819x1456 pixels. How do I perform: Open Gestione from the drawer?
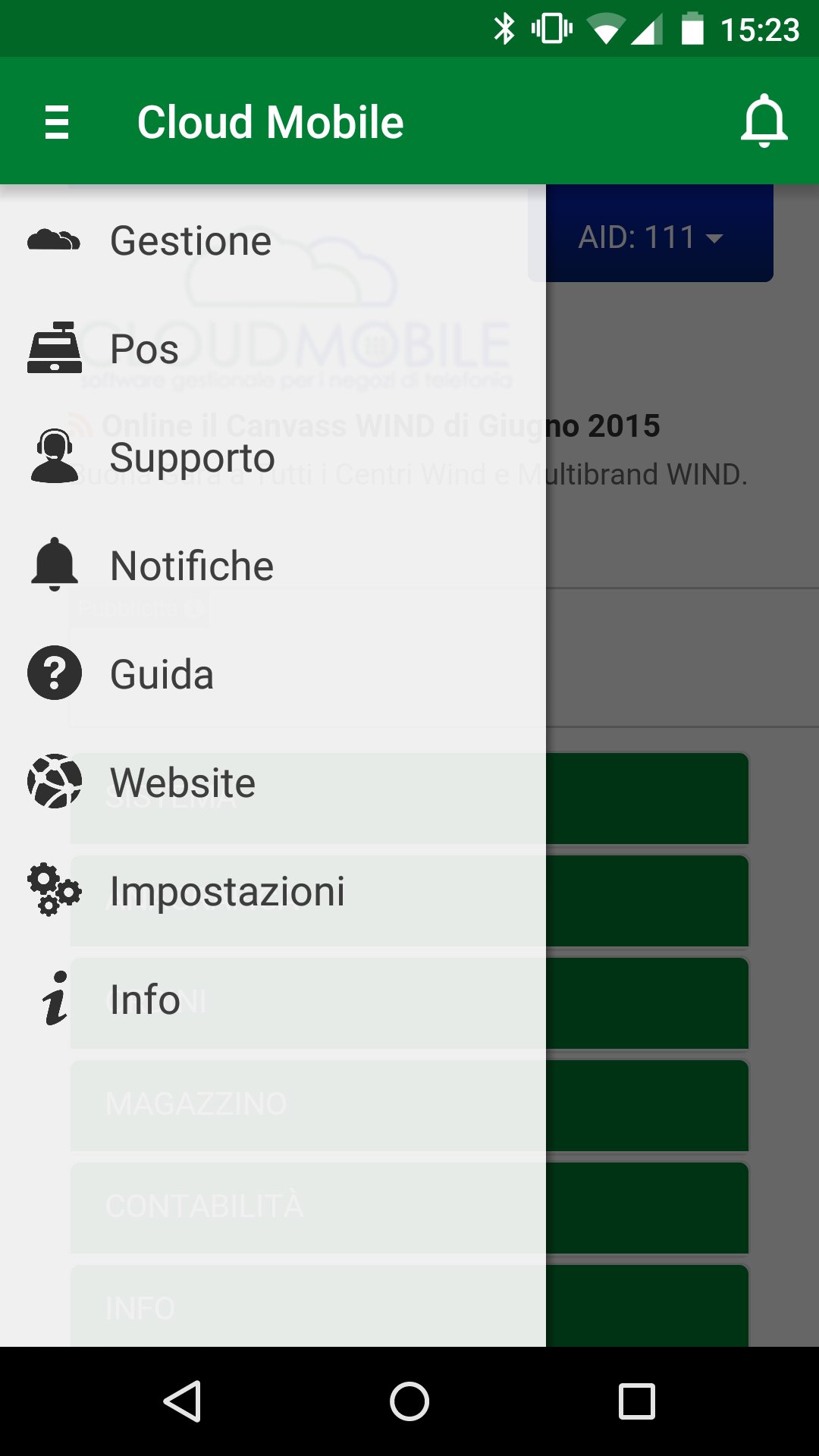coord(190,241)
